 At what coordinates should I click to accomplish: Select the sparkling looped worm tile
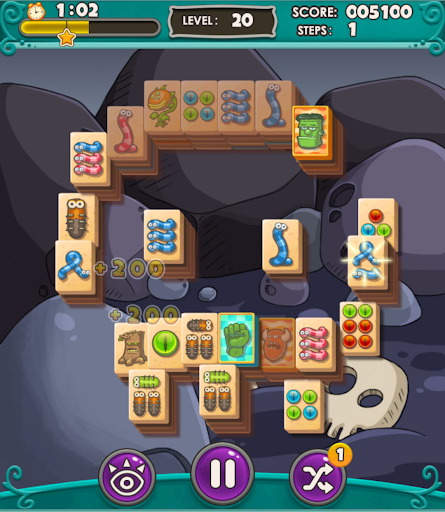[366, 261]
